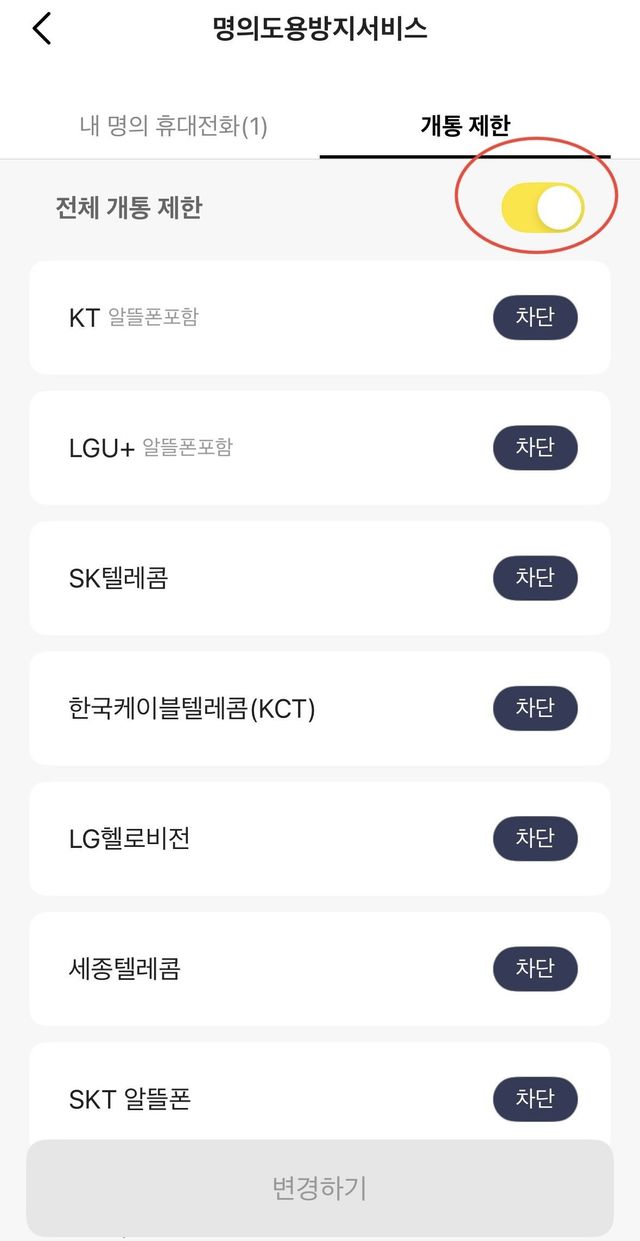Select the 개통 제한 tab
The height and width of the screenshot is (1241, 640).
click(x=465, y=126)
